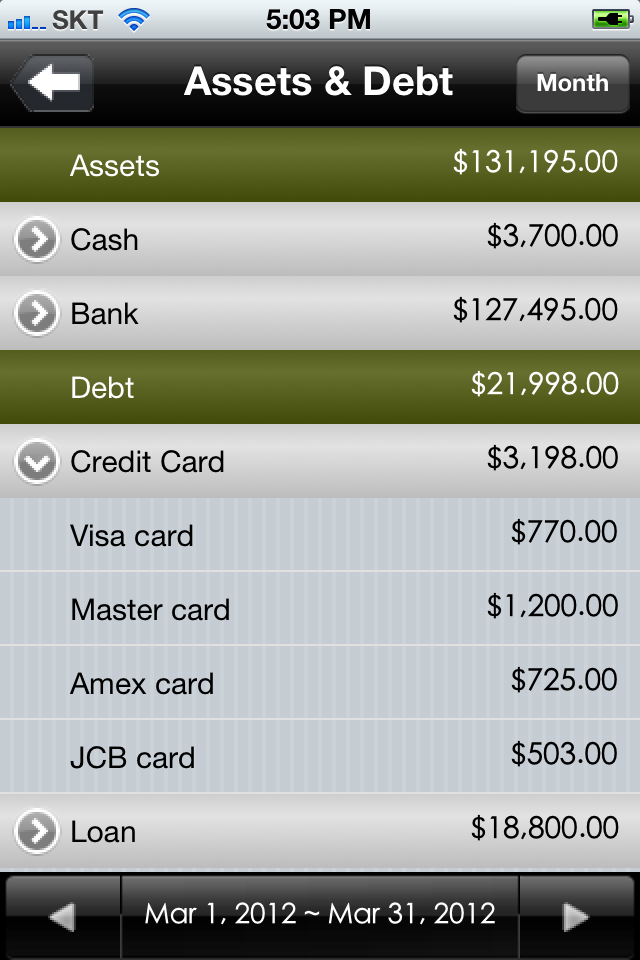Viewport: 640px width, 960px height.
Task: View the Amex card details
Action: point(320,683)
